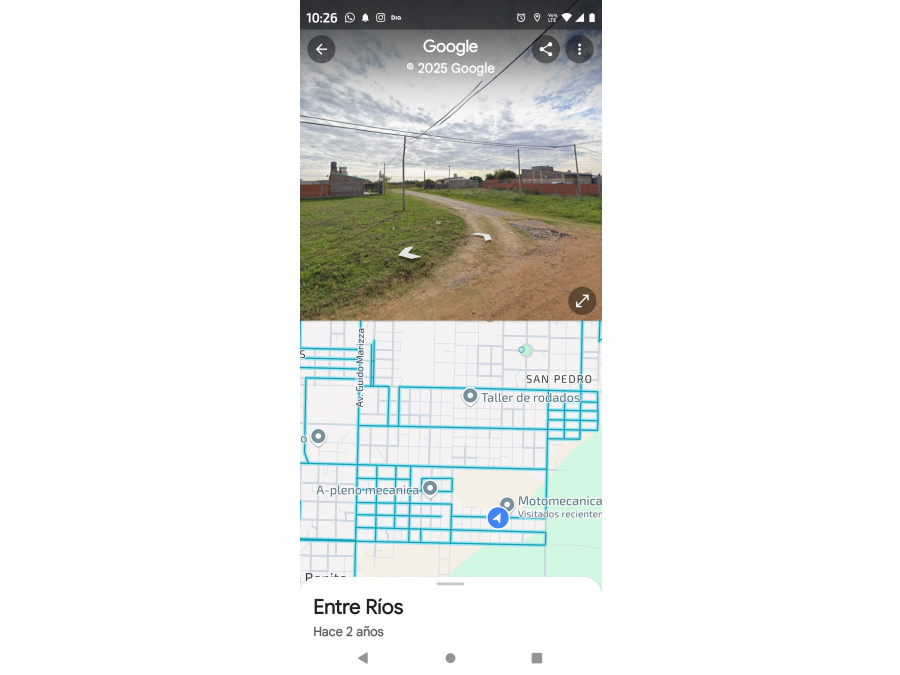
Task: Open Taller de rodados place marker
Action: point(470,396)
